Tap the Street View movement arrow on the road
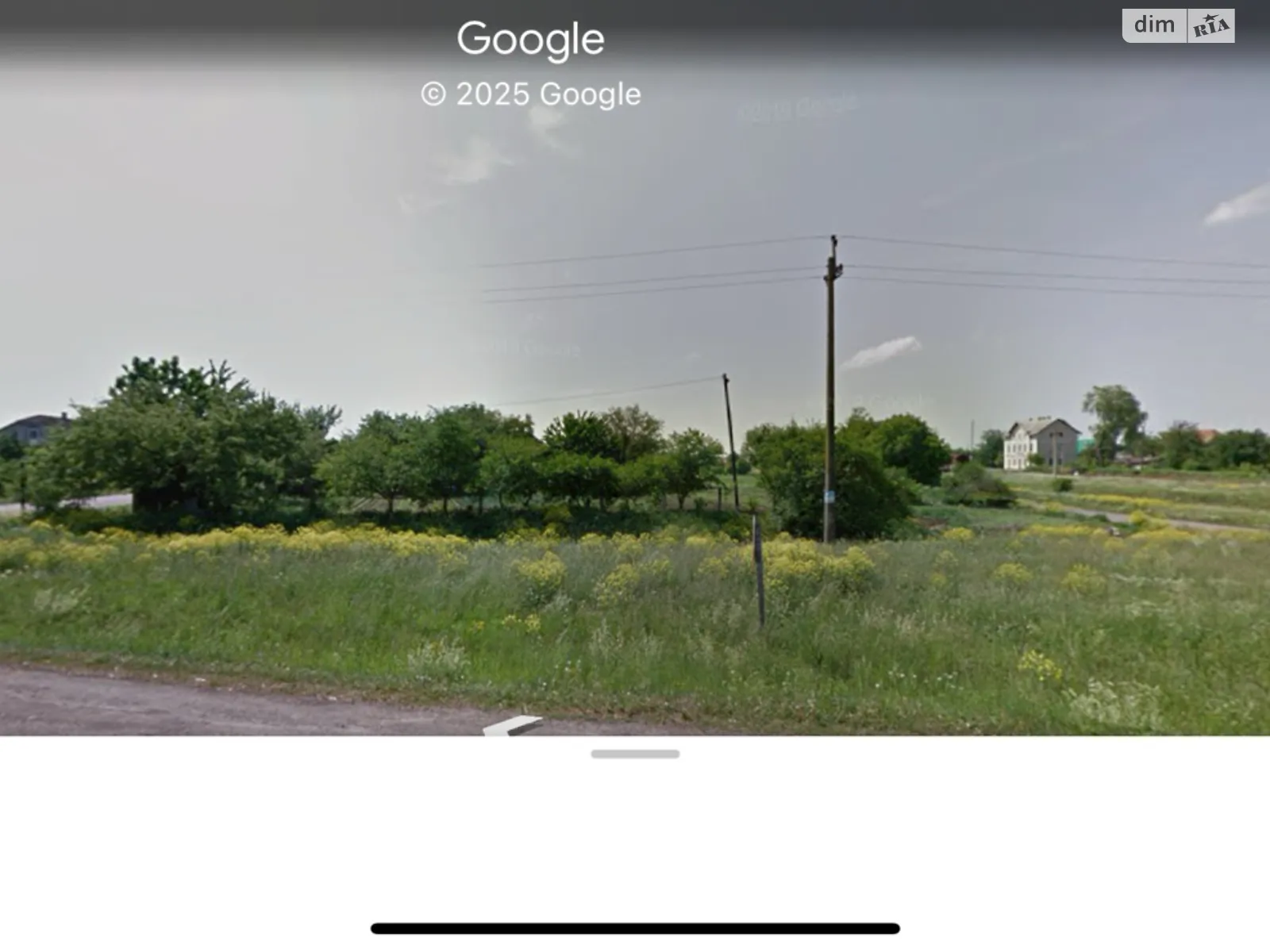This screenshot has width=1270, height=952. point(512,725)
